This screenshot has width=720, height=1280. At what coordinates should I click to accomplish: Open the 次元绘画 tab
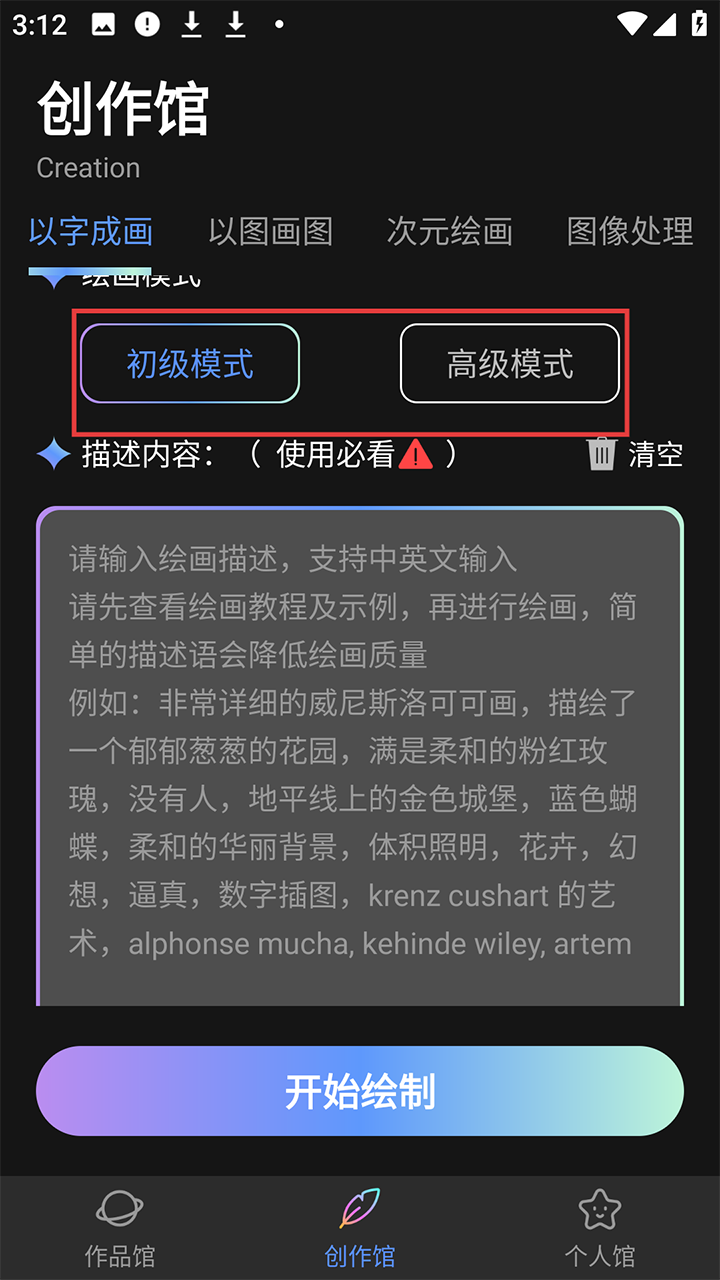(x=449, y=231)
